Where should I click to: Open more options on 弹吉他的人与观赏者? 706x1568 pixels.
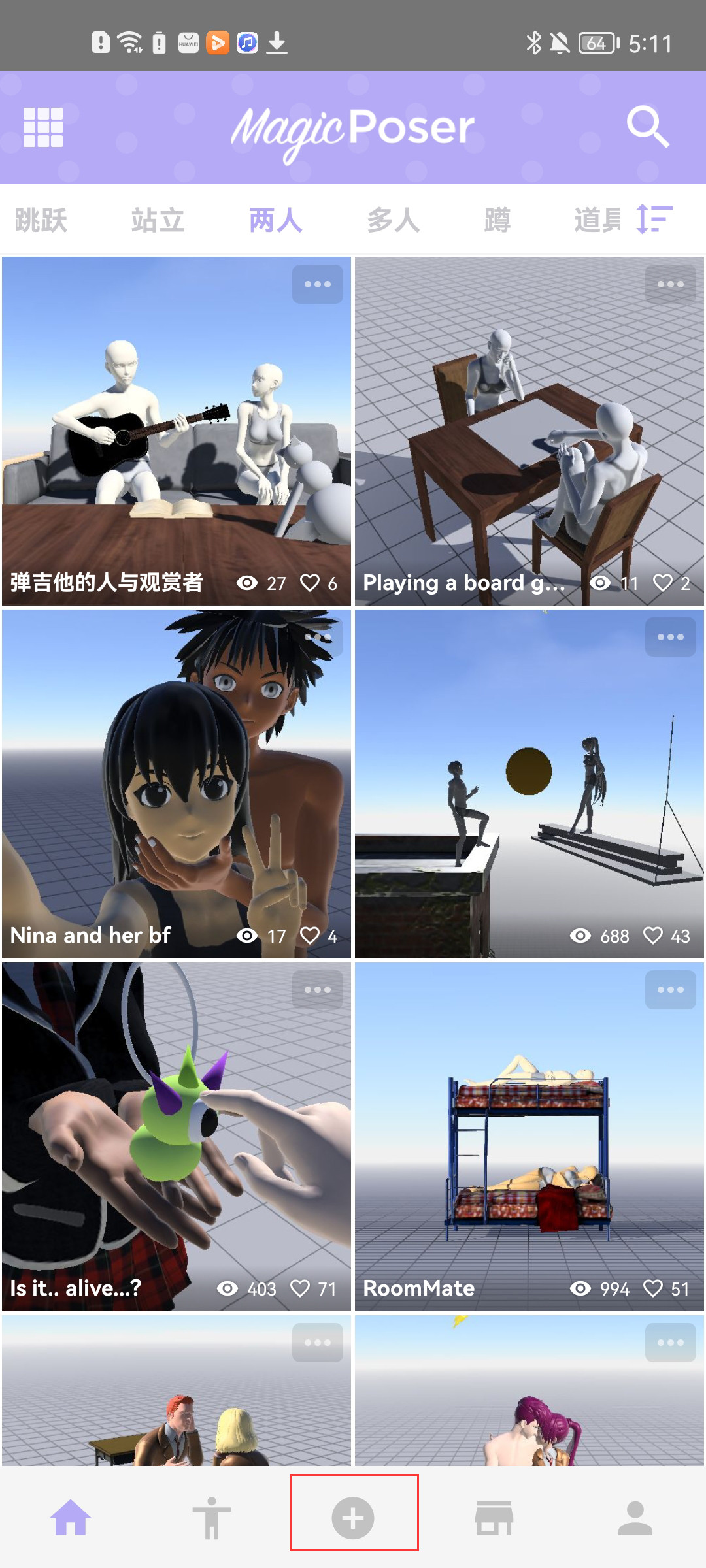click(x=318, y=284)
